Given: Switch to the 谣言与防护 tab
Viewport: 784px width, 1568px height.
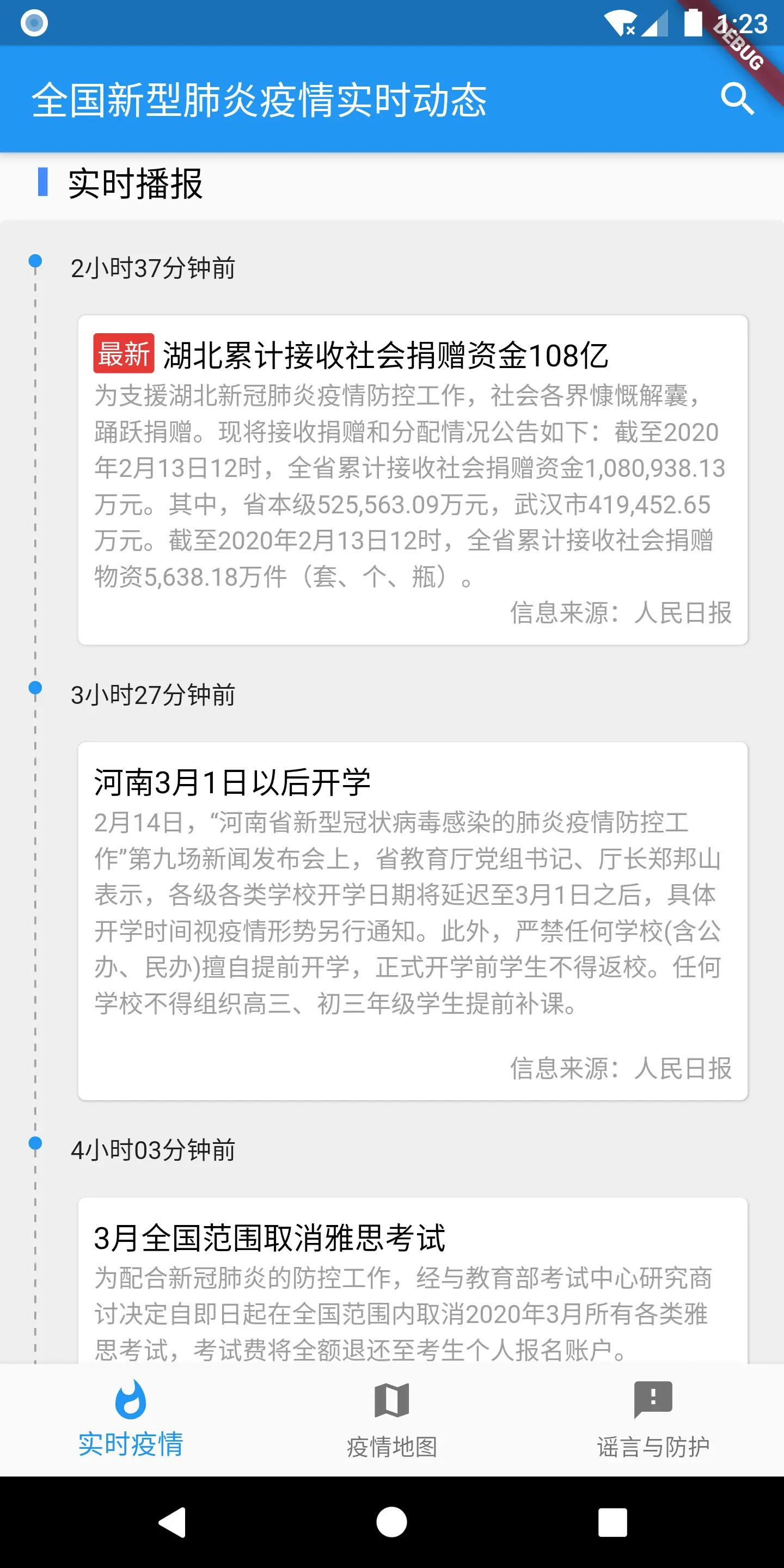Looking at the screenshot, I should pos(653,1419).
